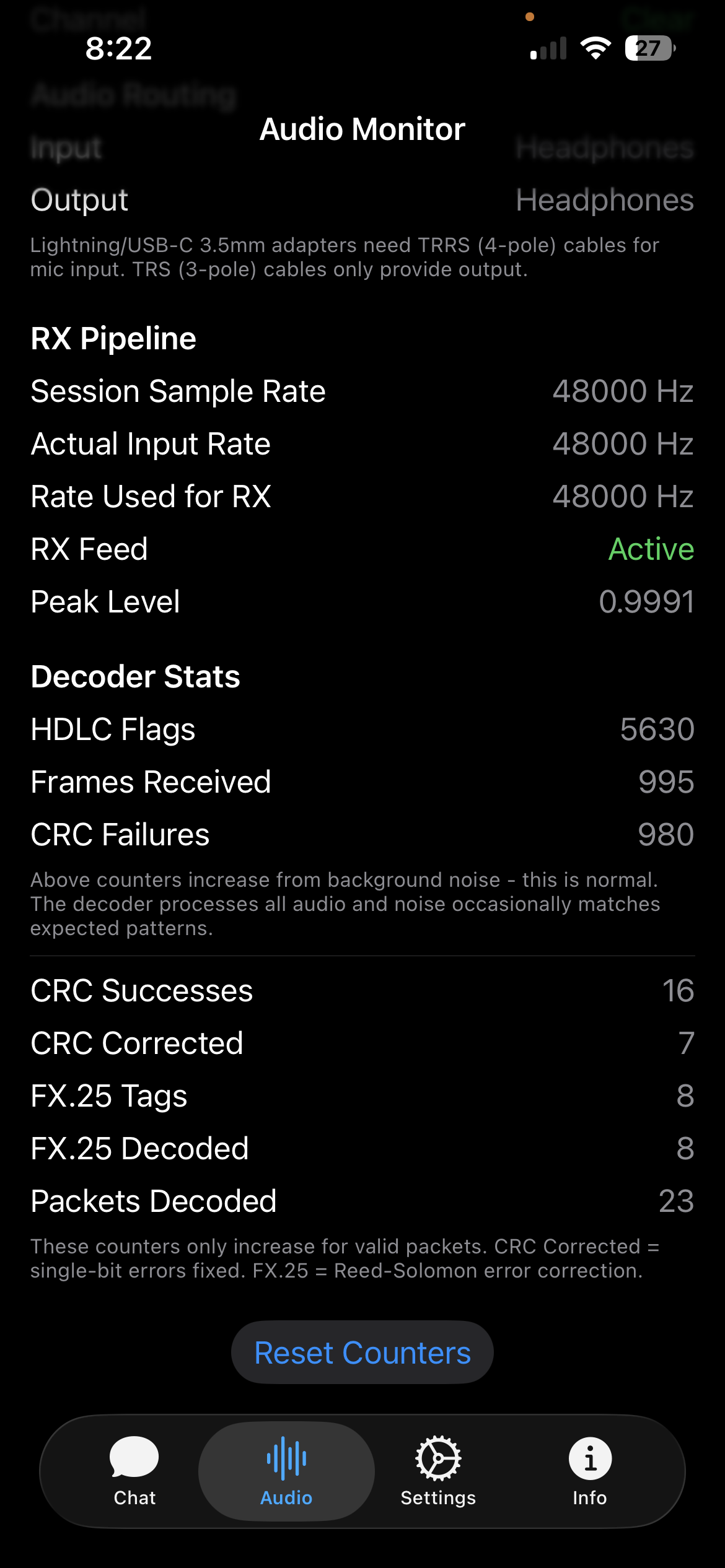Tap the CRC Failures value
This screenshot has width=725, height=1568.
[x=665, y=834]
